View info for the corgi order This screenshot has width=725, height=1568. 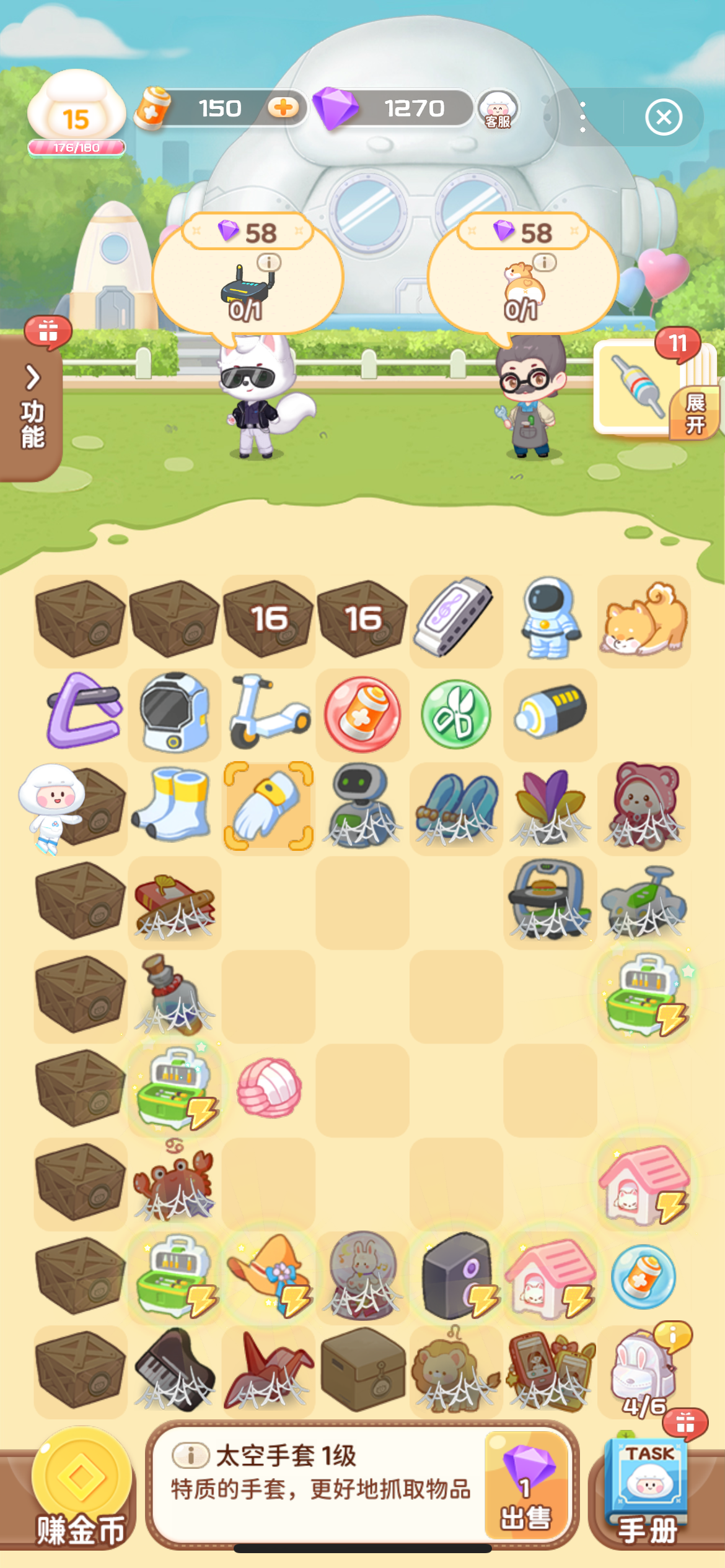click(x=545, y=263)
